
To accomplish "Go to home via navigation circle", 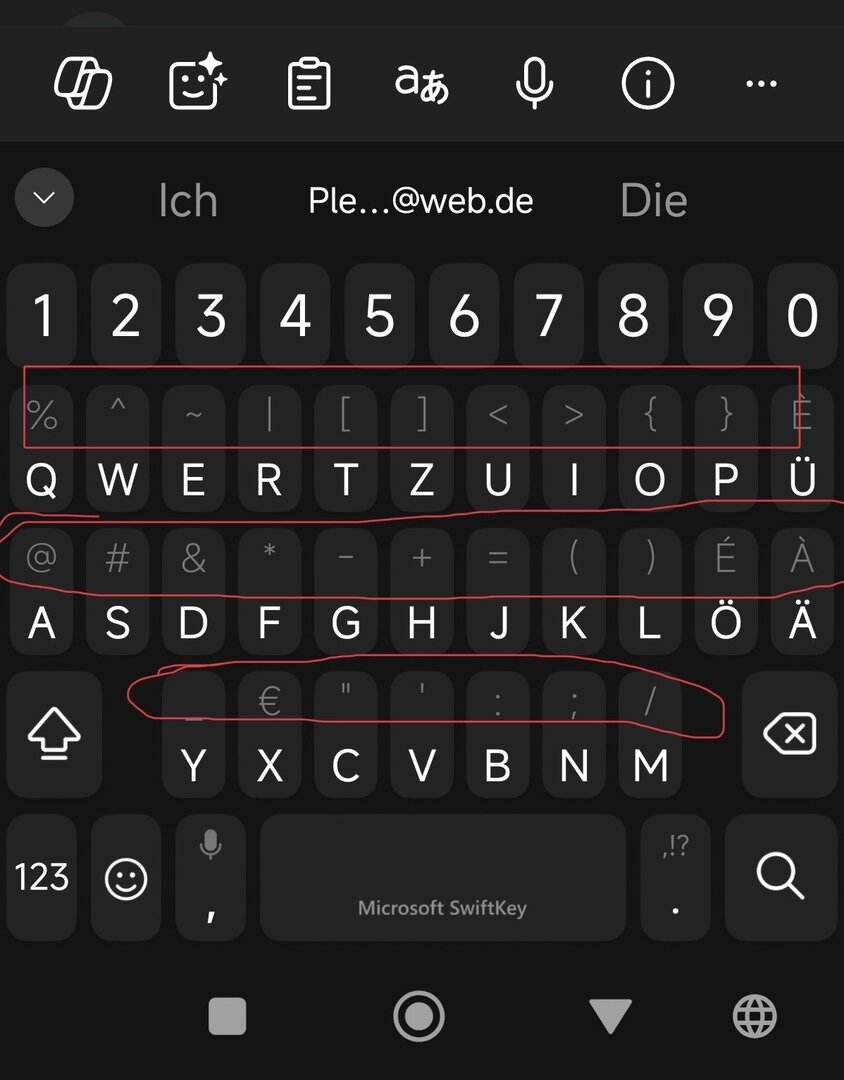I will click(x=419, y=1017).
